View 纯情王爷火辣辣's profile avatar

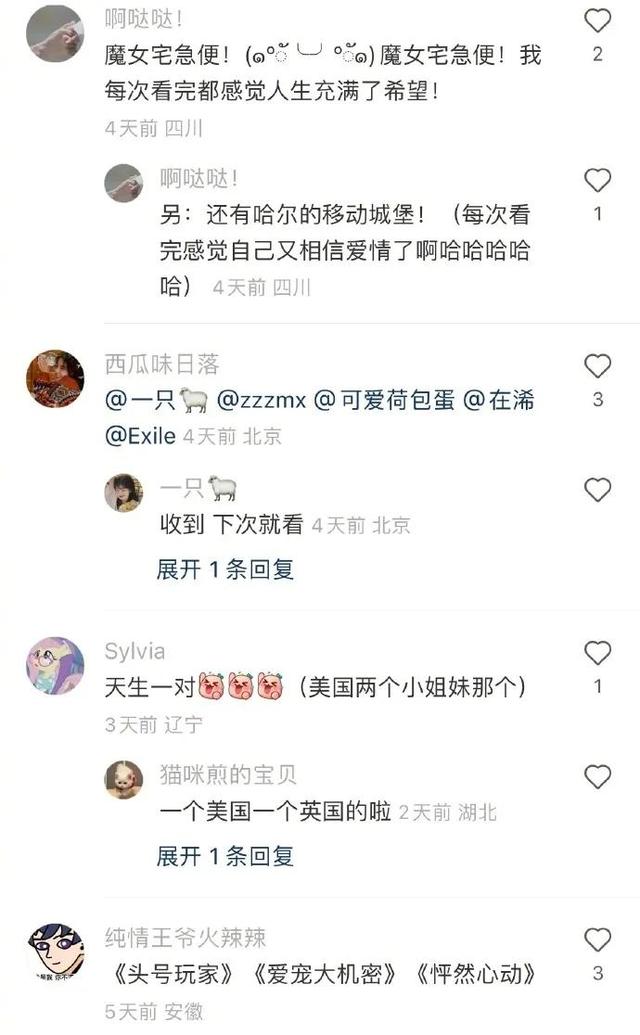[x=55, y=952]
